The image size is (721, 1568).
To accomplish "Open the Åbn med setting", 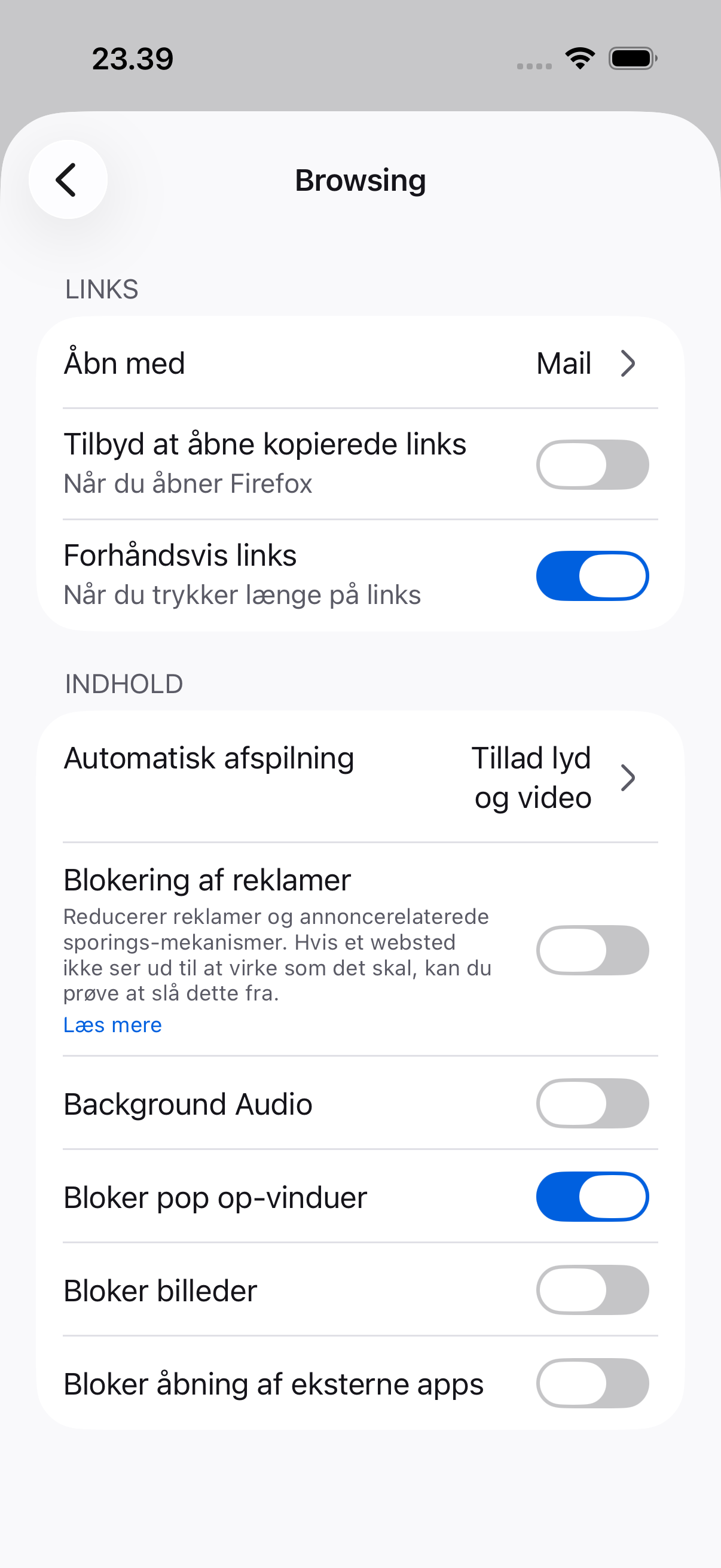I will 360,364.
